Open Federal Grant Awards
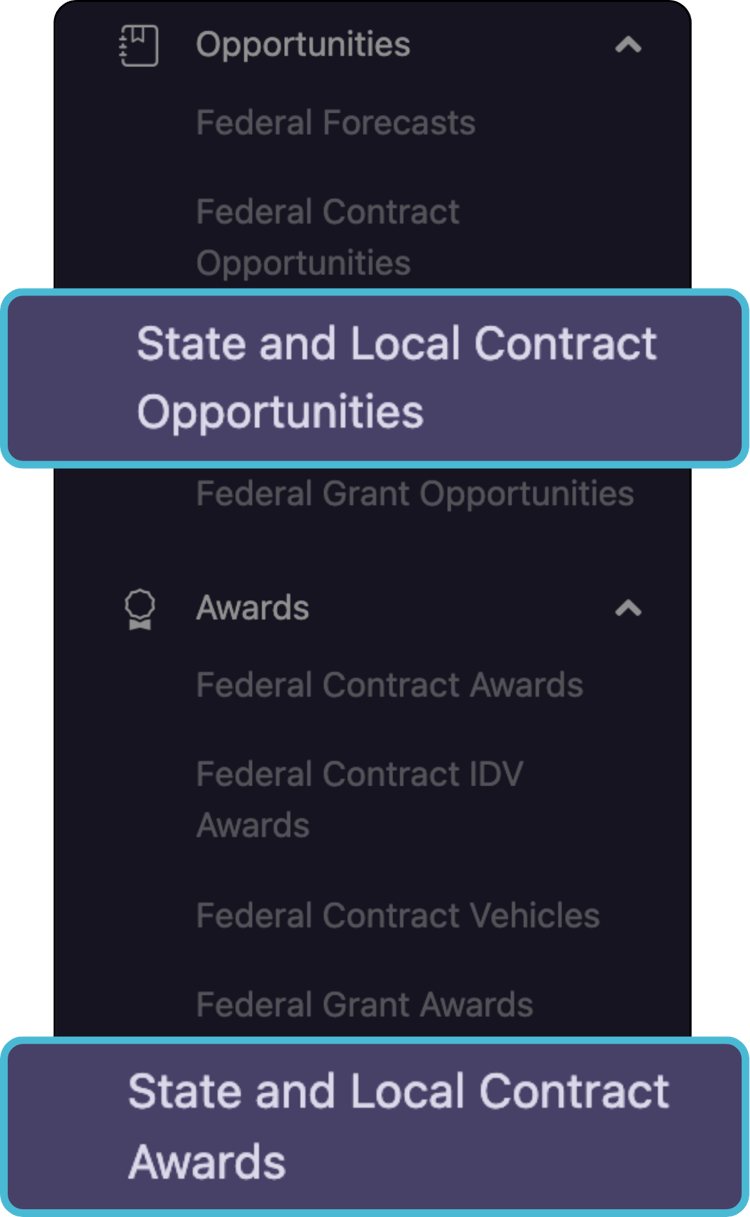This screenshot has height=1217, width=750. pyautogui.click(x=364, y=1004)
